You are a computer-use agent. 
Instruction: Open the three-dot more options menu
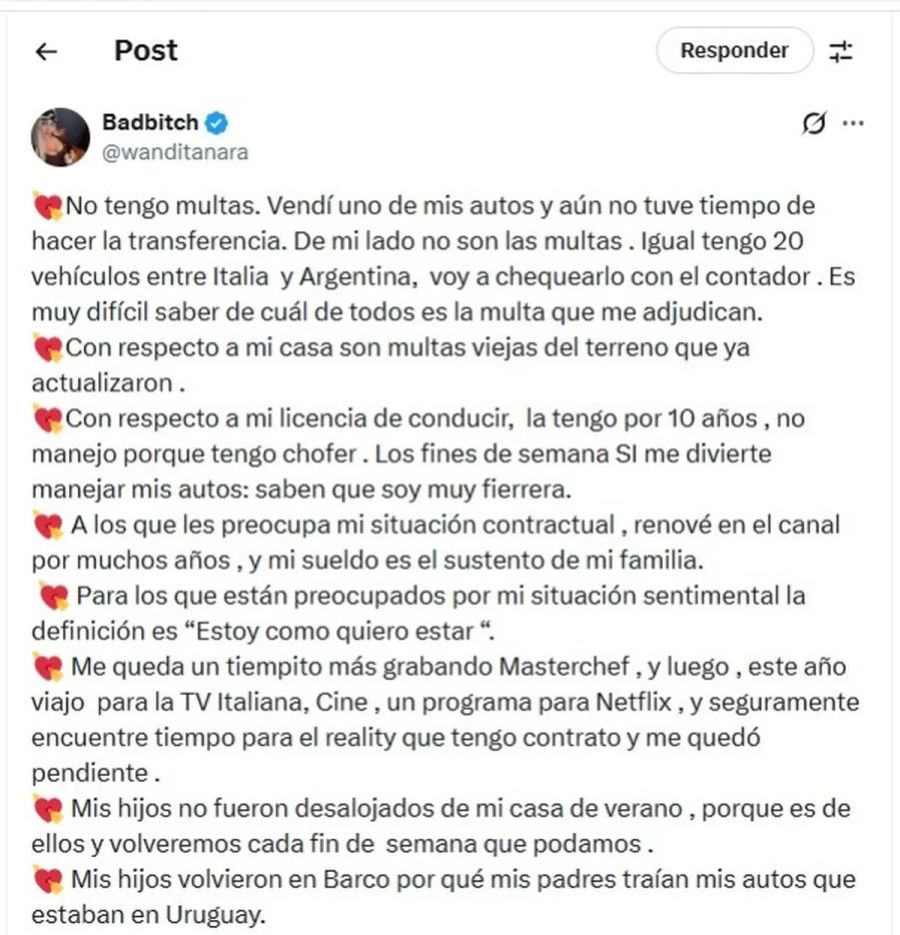pyautogui.click(x=855, y=122)
